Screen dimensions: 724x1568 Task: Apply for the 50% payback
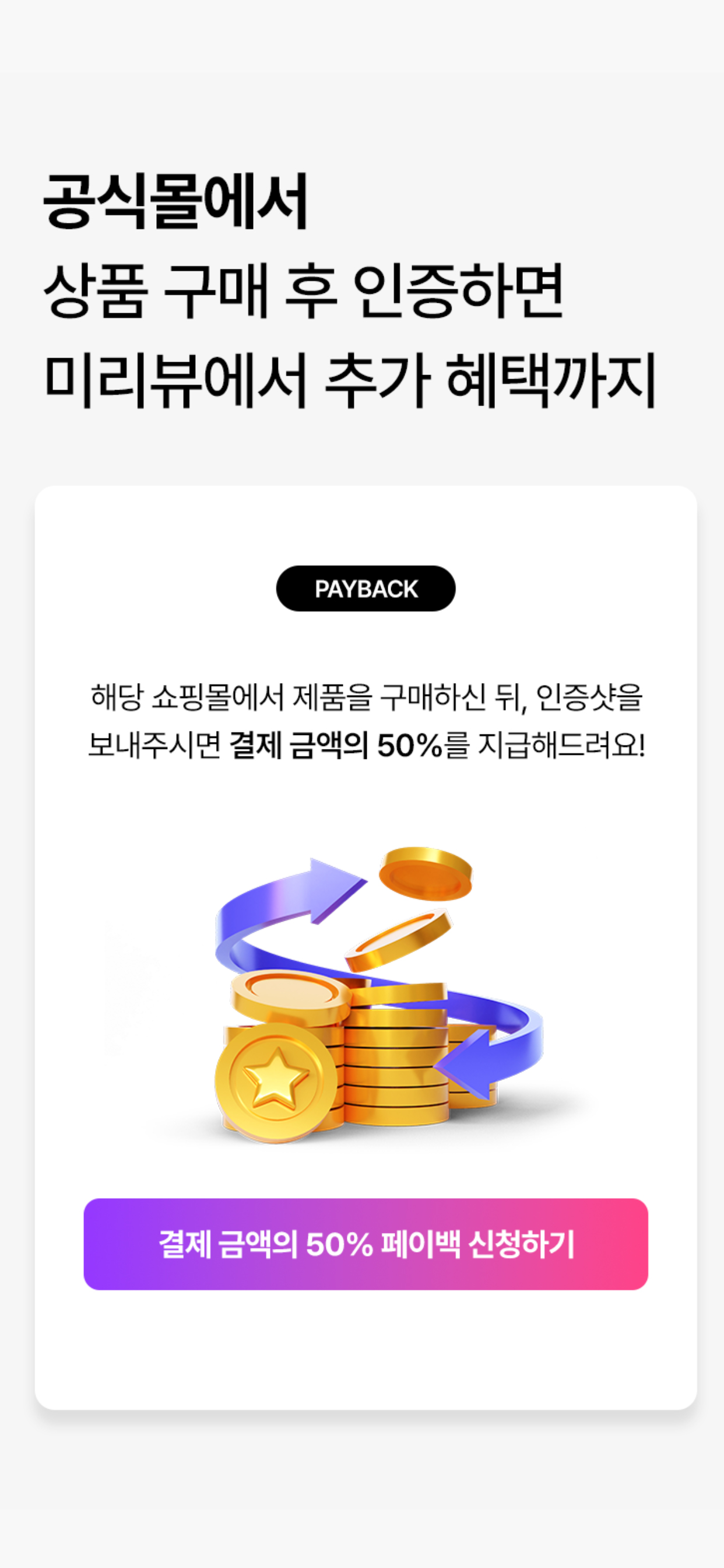(365, 1244)
